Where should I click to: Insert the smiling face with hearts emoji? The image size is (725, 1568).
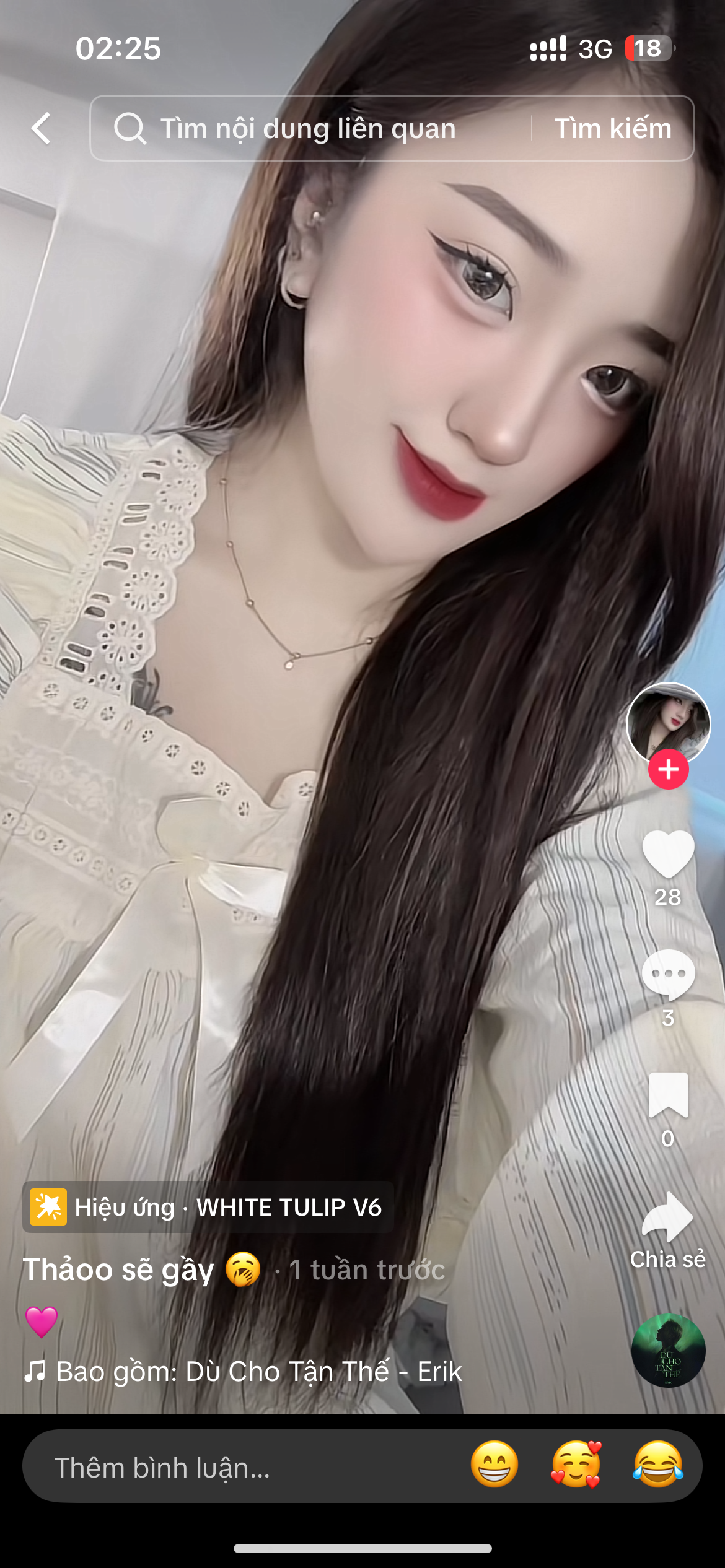point(576,1465)
